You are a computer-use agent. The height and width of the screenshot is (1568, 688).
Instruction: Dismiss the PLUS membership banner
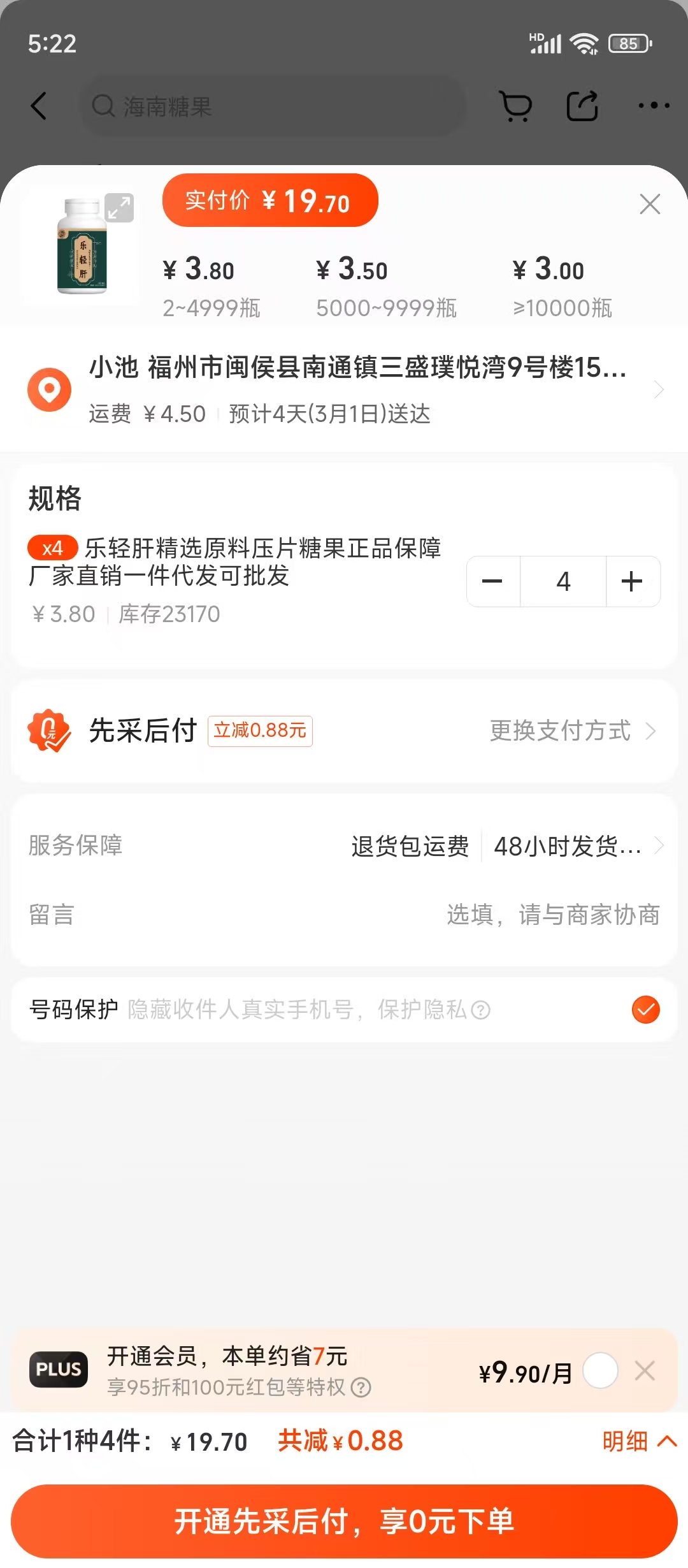pyautogui.click(x=645, y=1371)
